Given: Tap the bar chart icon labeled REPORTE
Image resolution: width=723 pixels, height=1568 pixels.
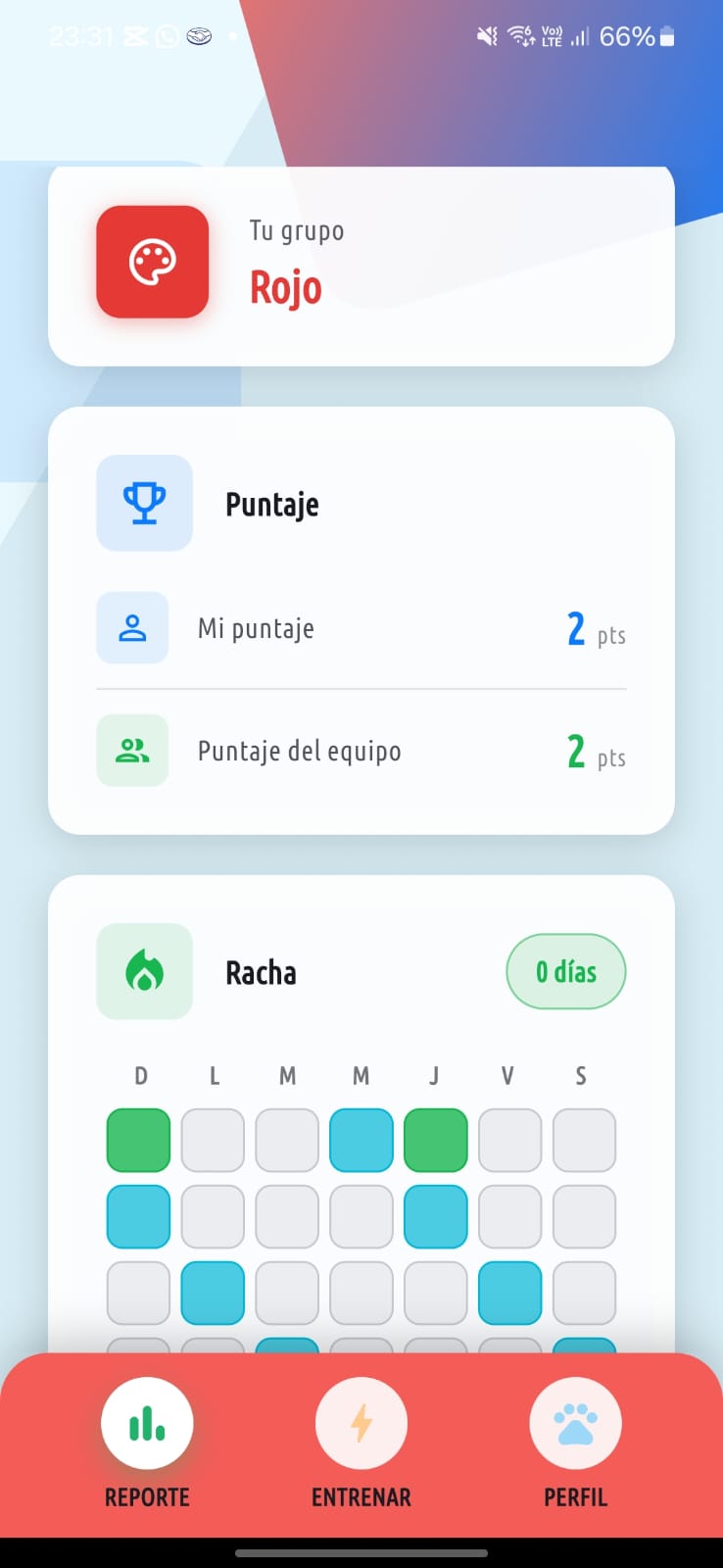Looking at the screenshot, I should [x=147, y=1422].
